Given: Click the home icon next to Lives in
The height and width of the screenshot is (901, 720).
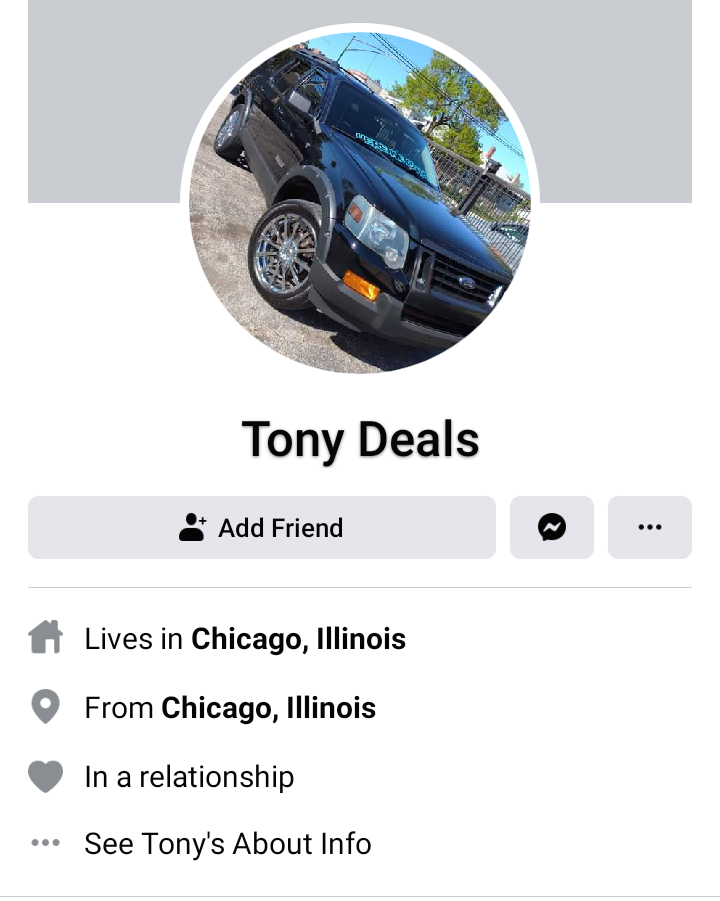Looking at the screenshot, I should pos(45,637).
